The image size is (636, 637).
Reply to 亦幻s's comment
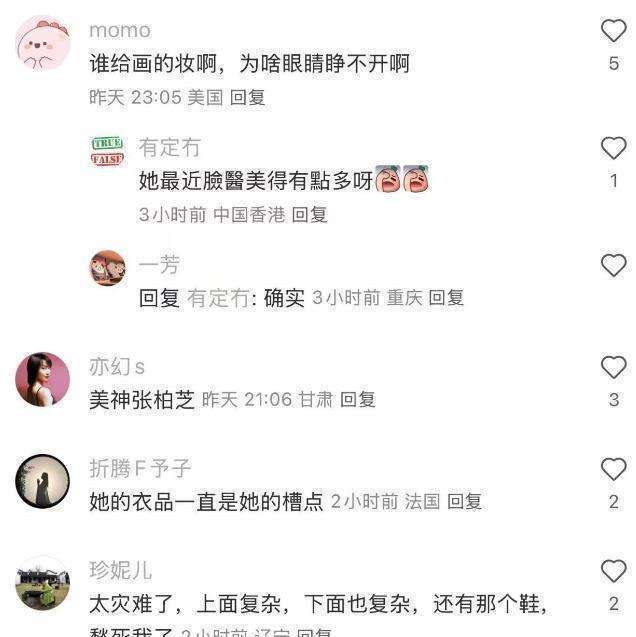[x=357, y=400]
